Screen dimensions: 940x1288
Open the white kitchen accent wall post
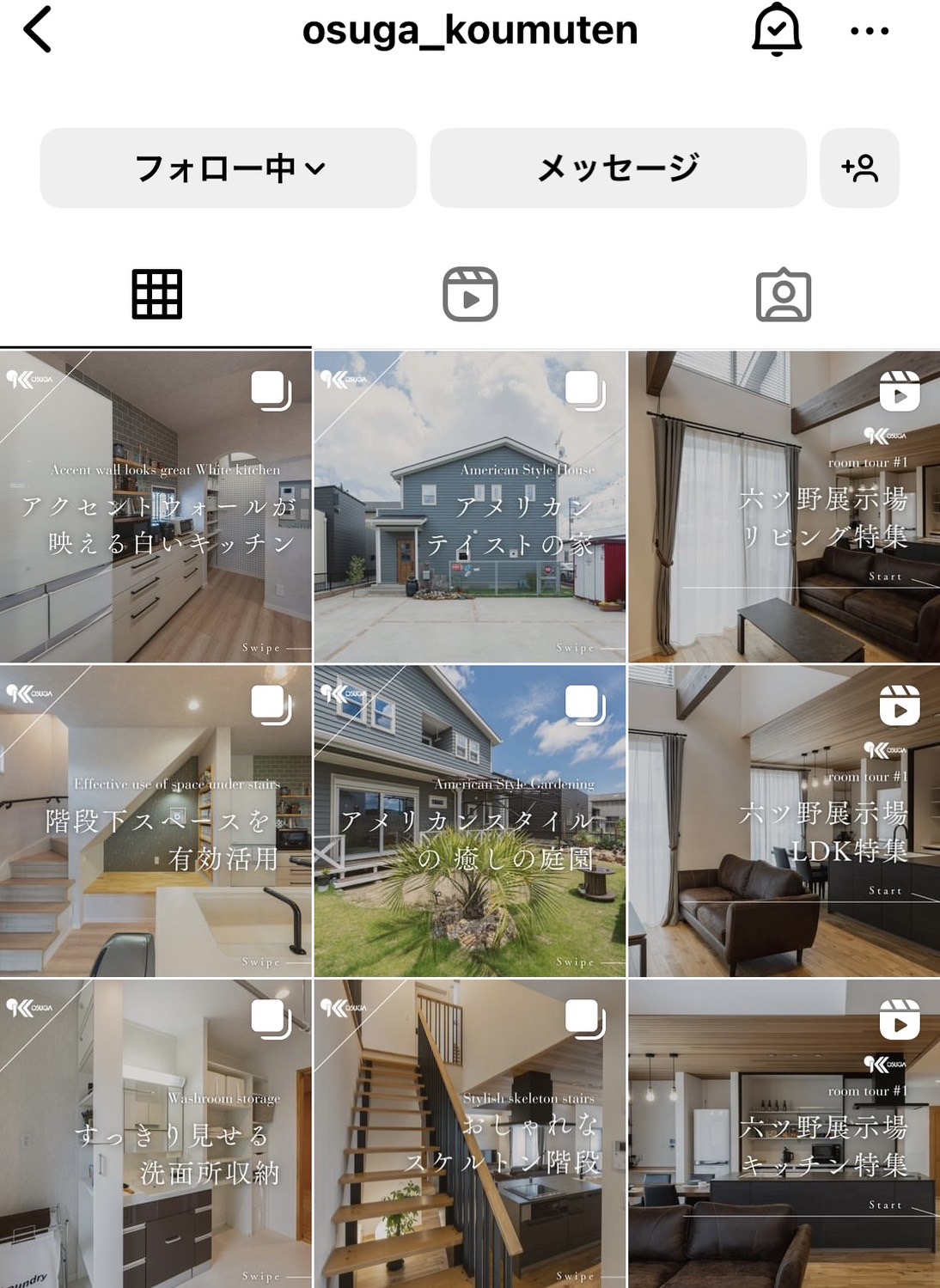point(156,507)
